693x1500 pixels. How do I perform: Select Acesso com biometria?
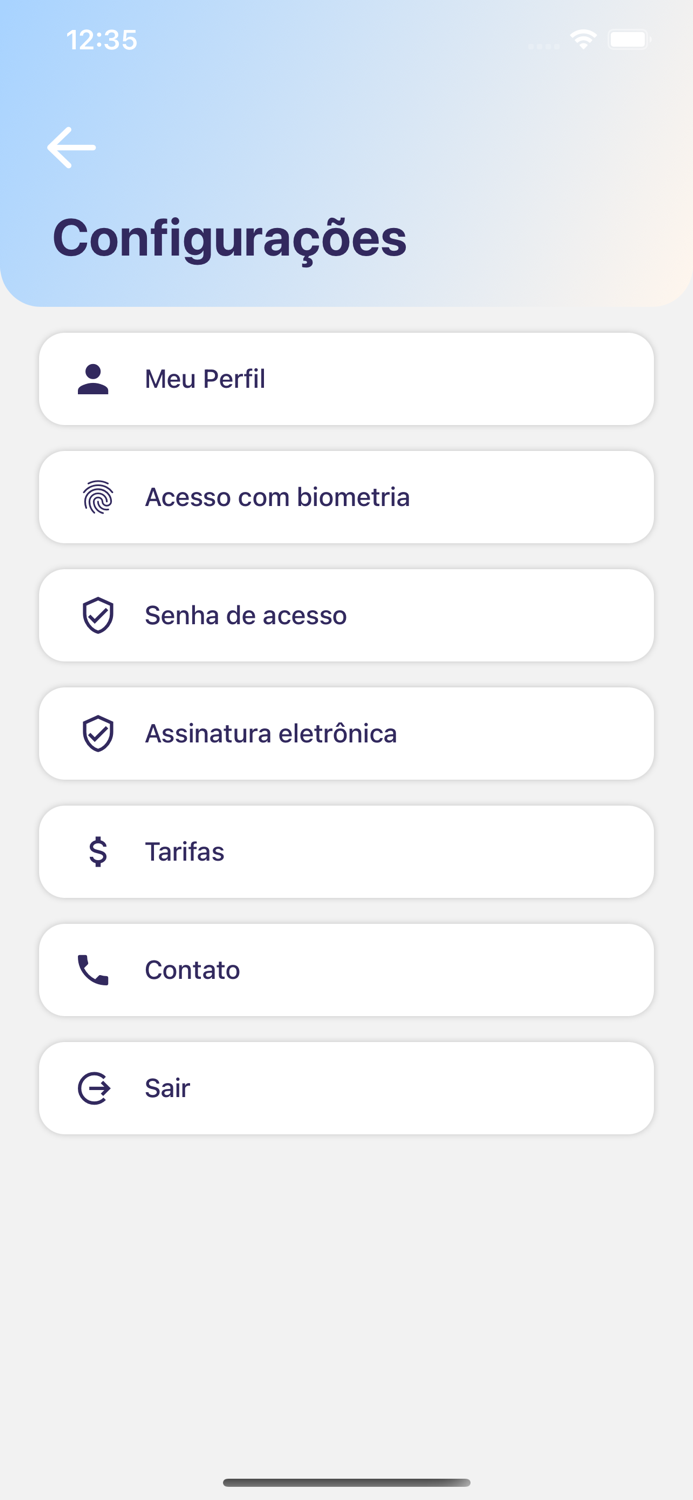coord(346,497)
